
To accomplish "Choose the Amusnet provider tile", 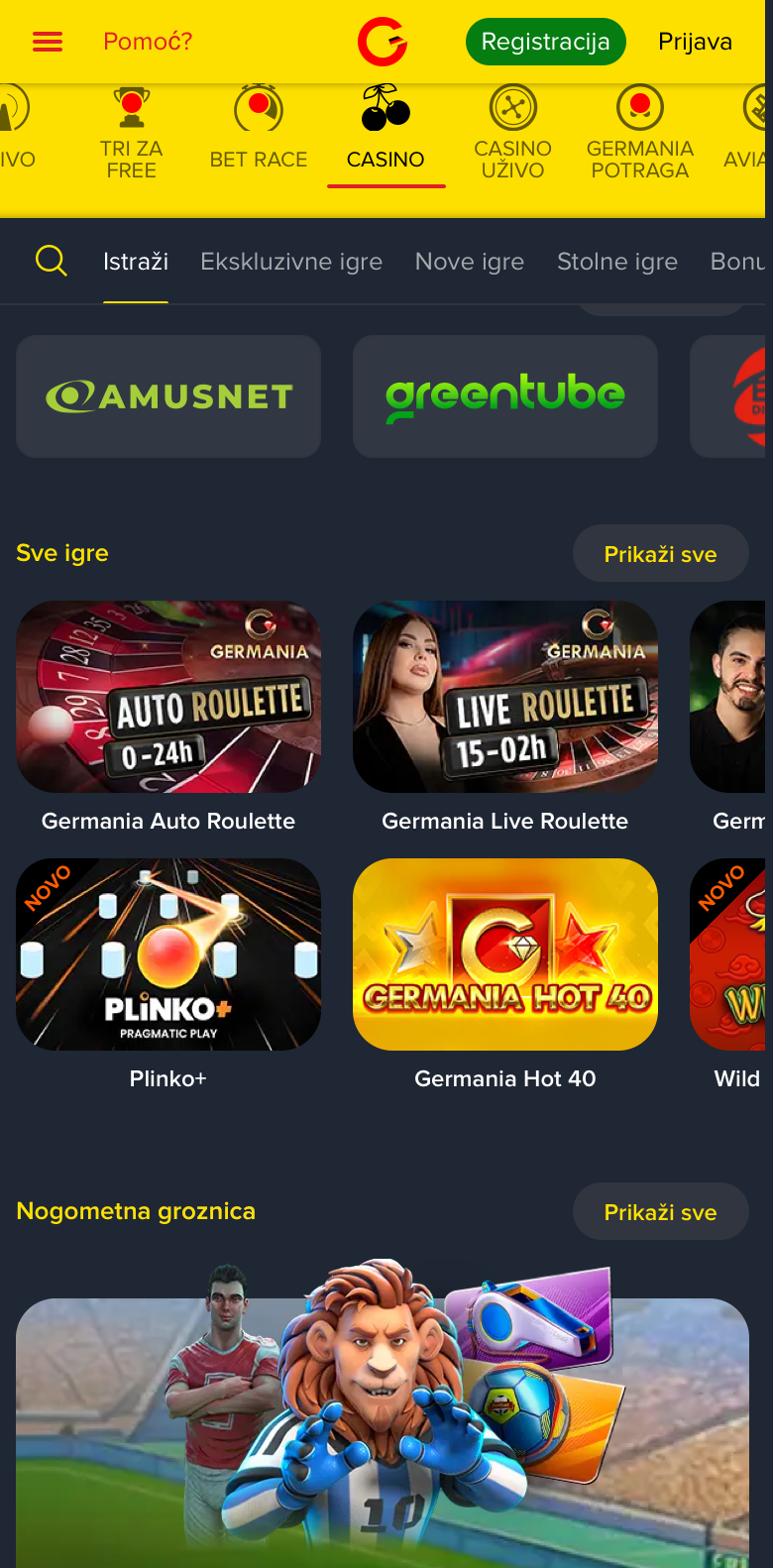I will (168, 396).
